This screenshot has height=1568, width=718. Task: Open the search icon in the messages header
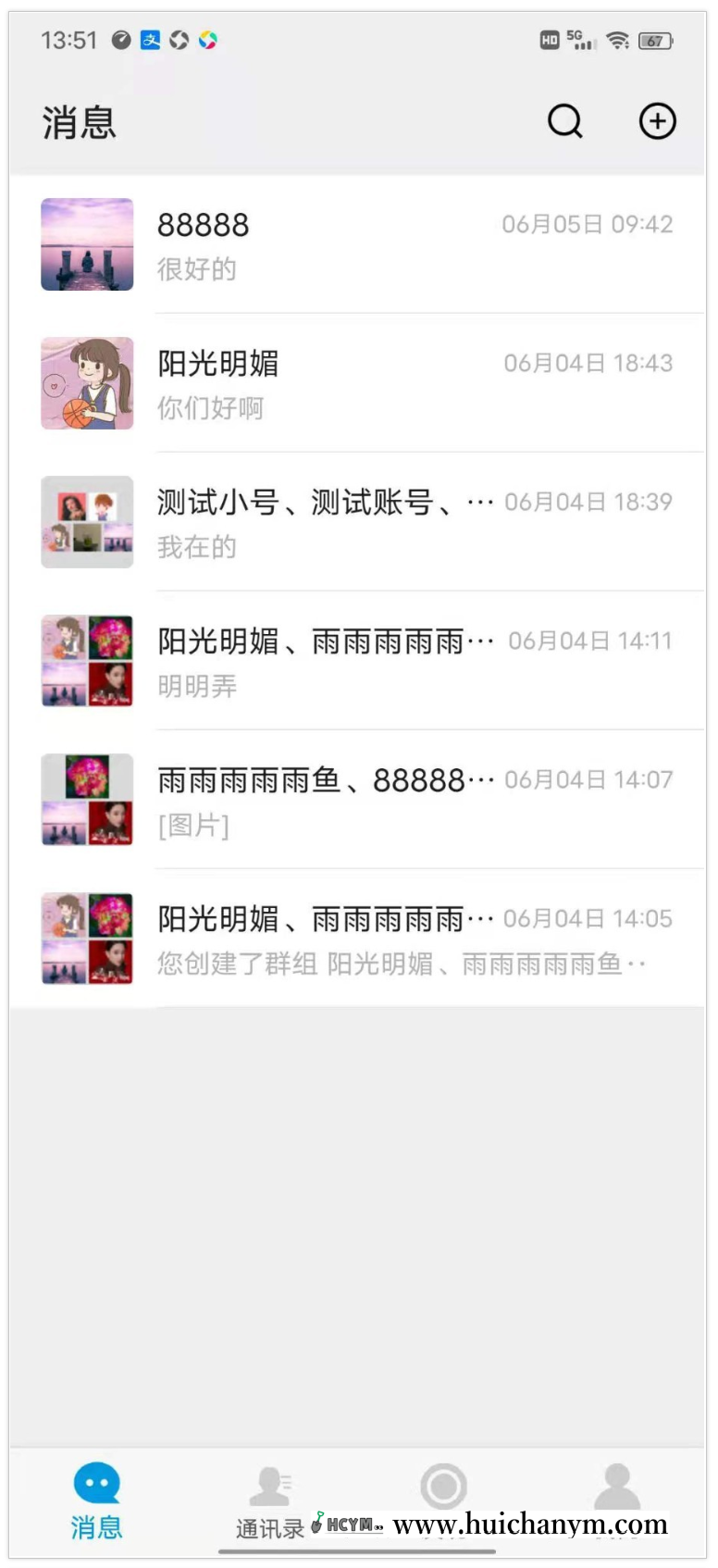coord(564,121)
